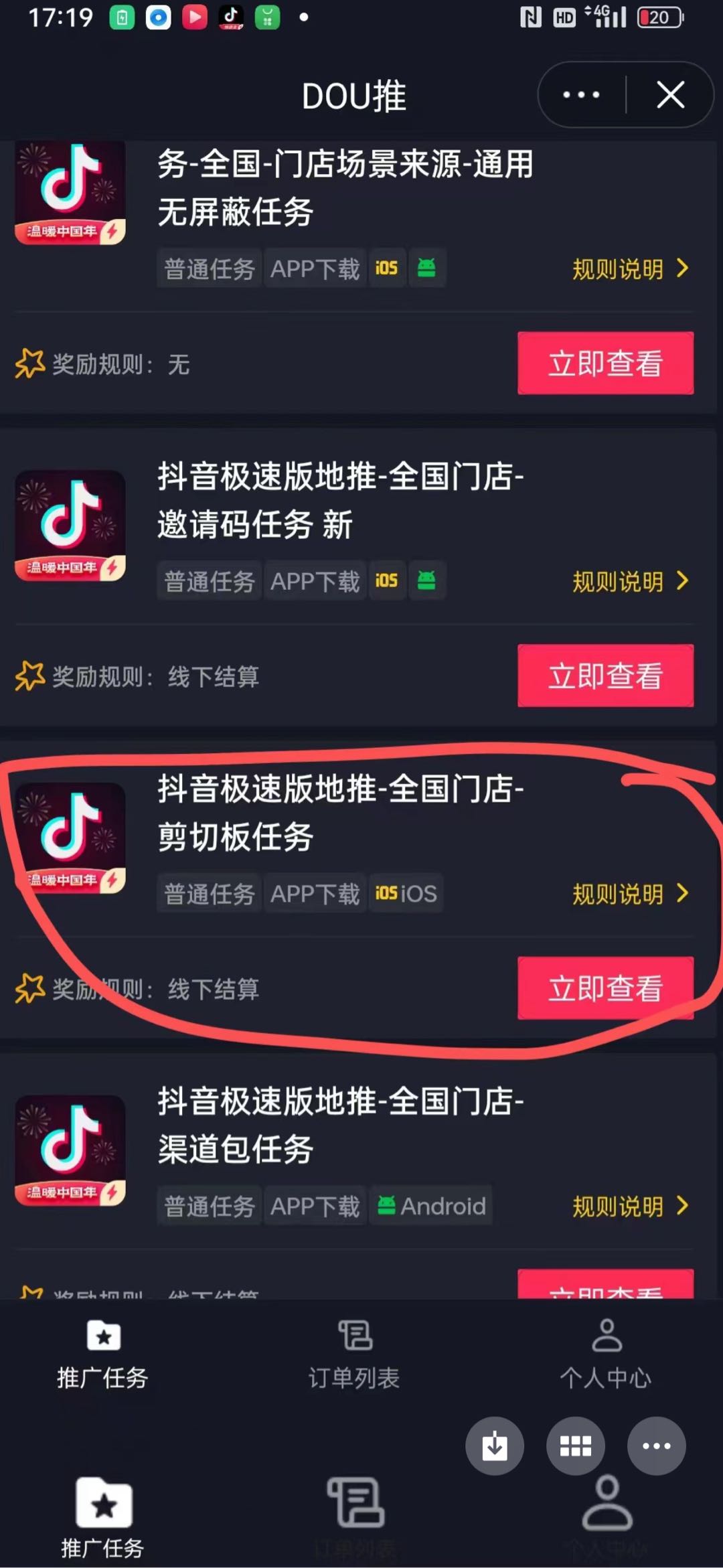Image resolution: width=723 pixels, height=1568 pixels.
Task: Open 规则说明 for 通用无屏蔽任务
Action: [x=629, y=269]
